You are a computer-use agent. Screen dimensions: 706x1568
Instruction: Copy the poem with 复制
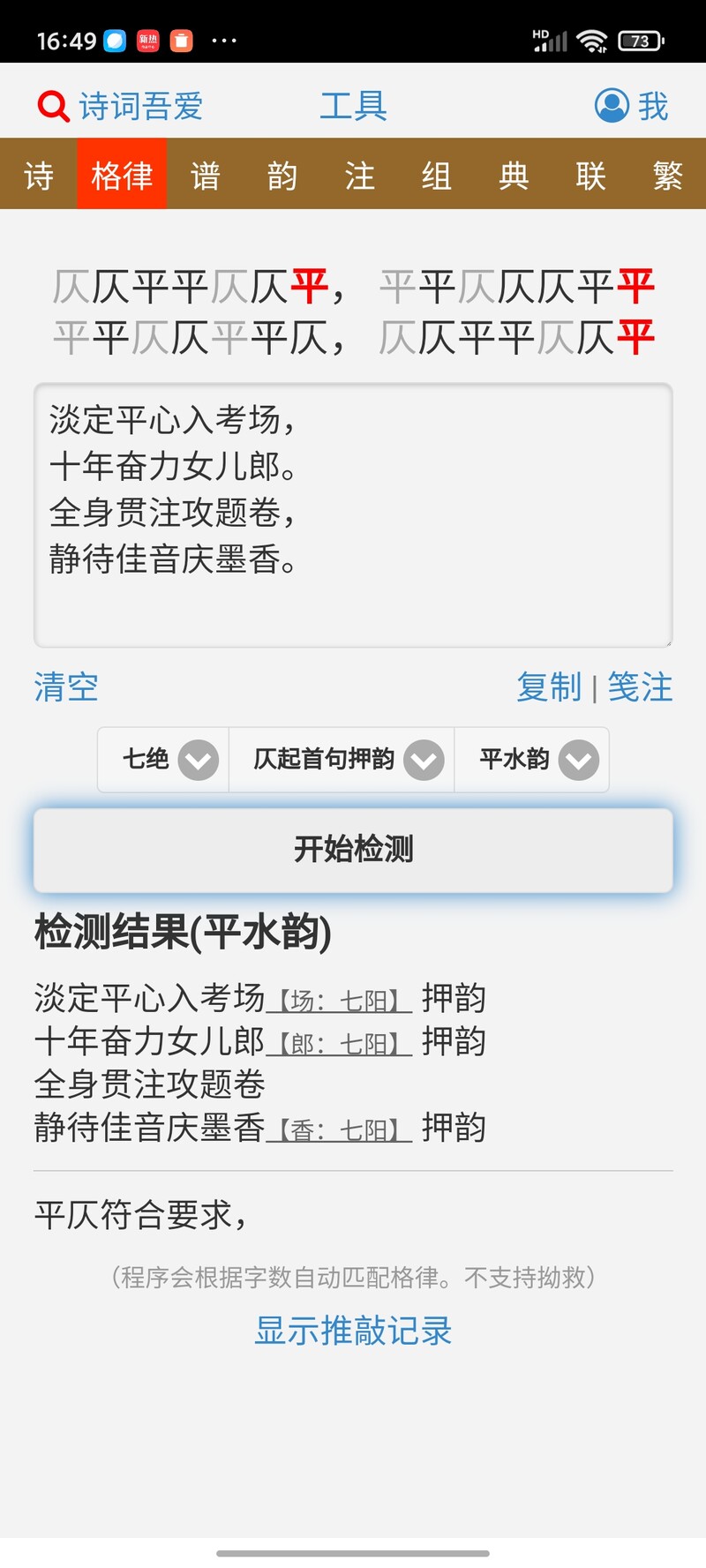tap(549, 686)
